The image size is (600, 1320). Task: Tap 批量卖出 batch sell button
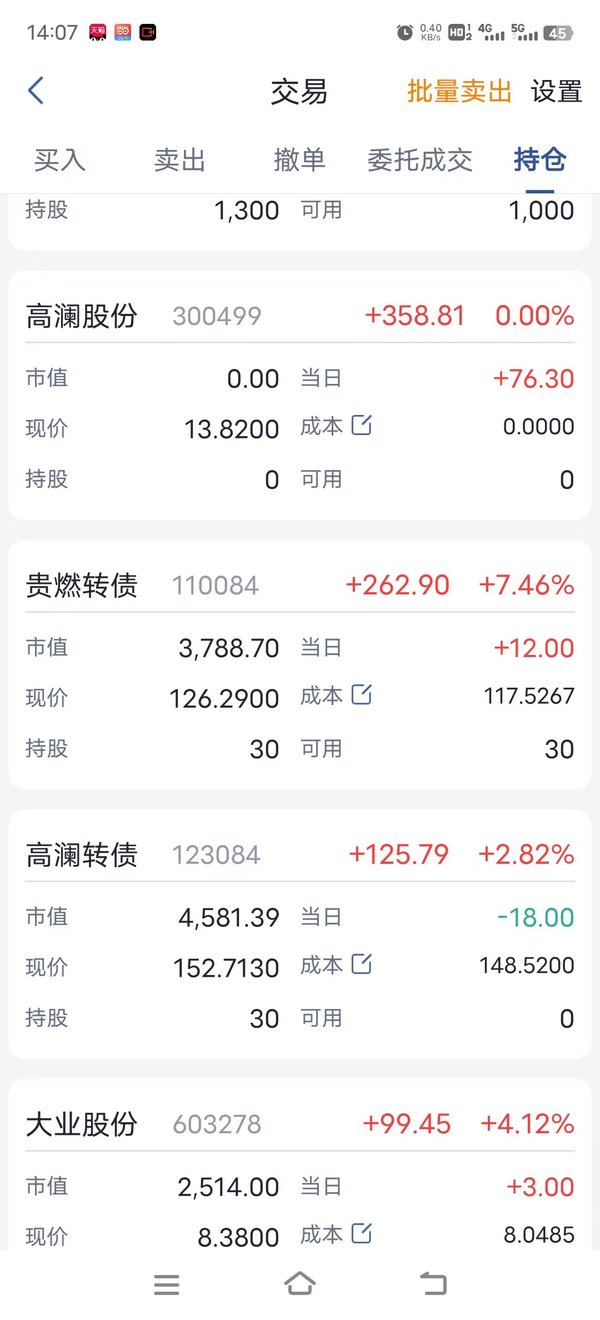coord(459,91)
